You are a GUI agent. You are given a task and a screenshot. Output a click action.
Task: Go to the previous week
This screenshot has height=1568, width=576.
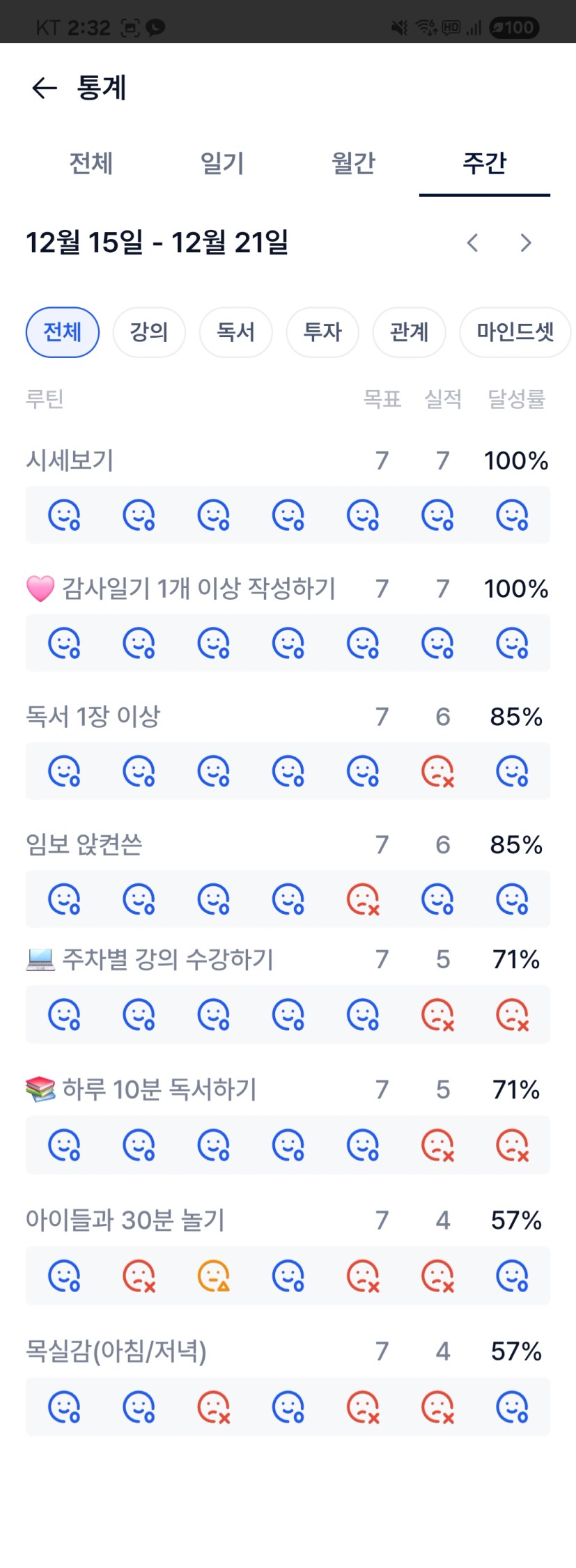(x=473, y=242)
